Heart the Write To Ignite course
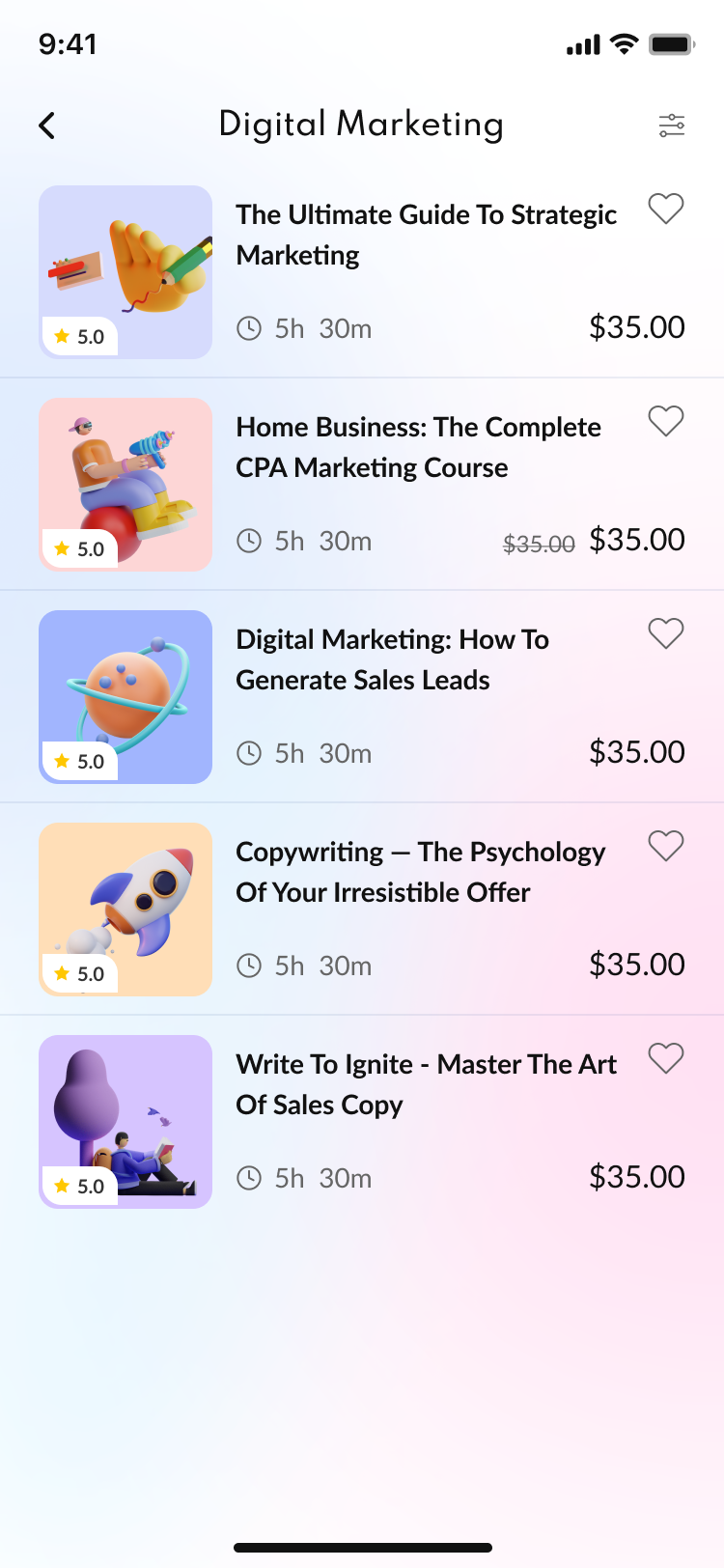Image resolution: width=724 pixels, height=1568 pixels. pos(666,1058)
